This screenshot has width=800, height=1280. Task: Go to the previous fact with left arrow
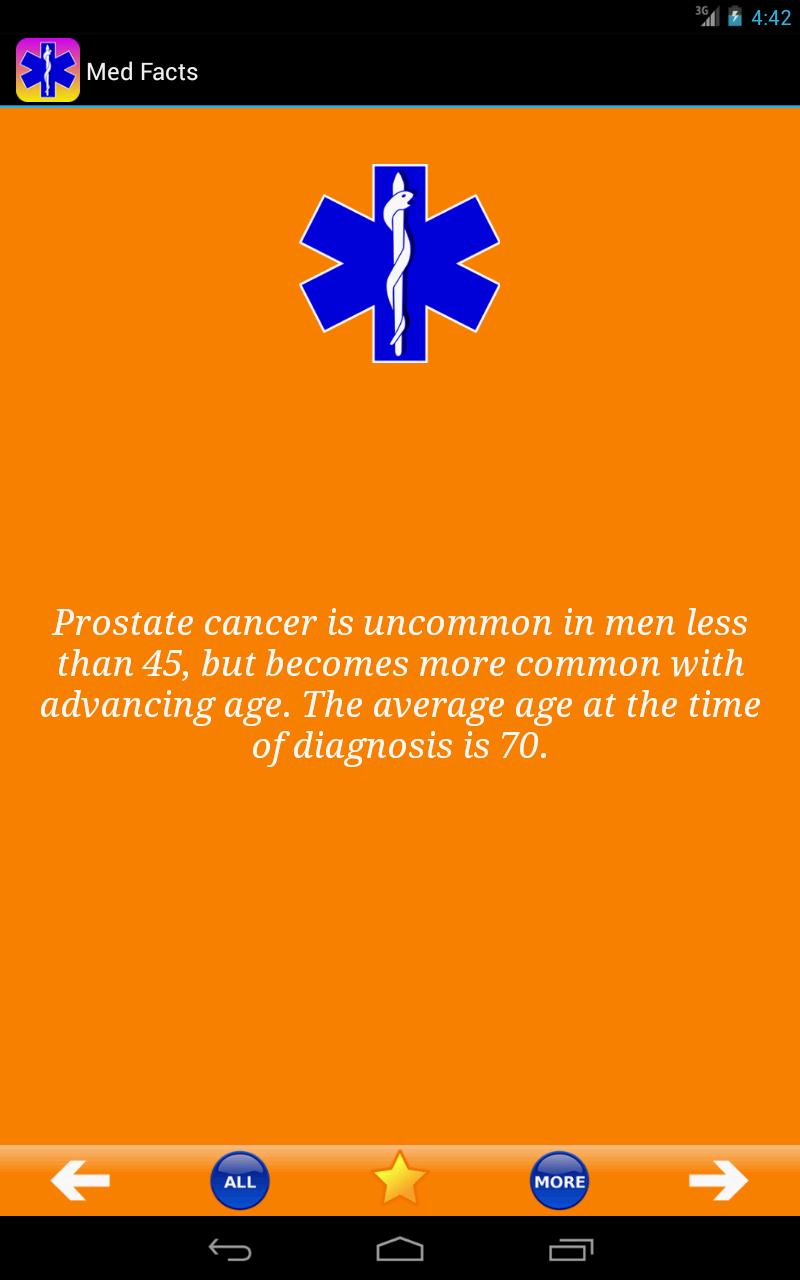[x=81, y=1180]
